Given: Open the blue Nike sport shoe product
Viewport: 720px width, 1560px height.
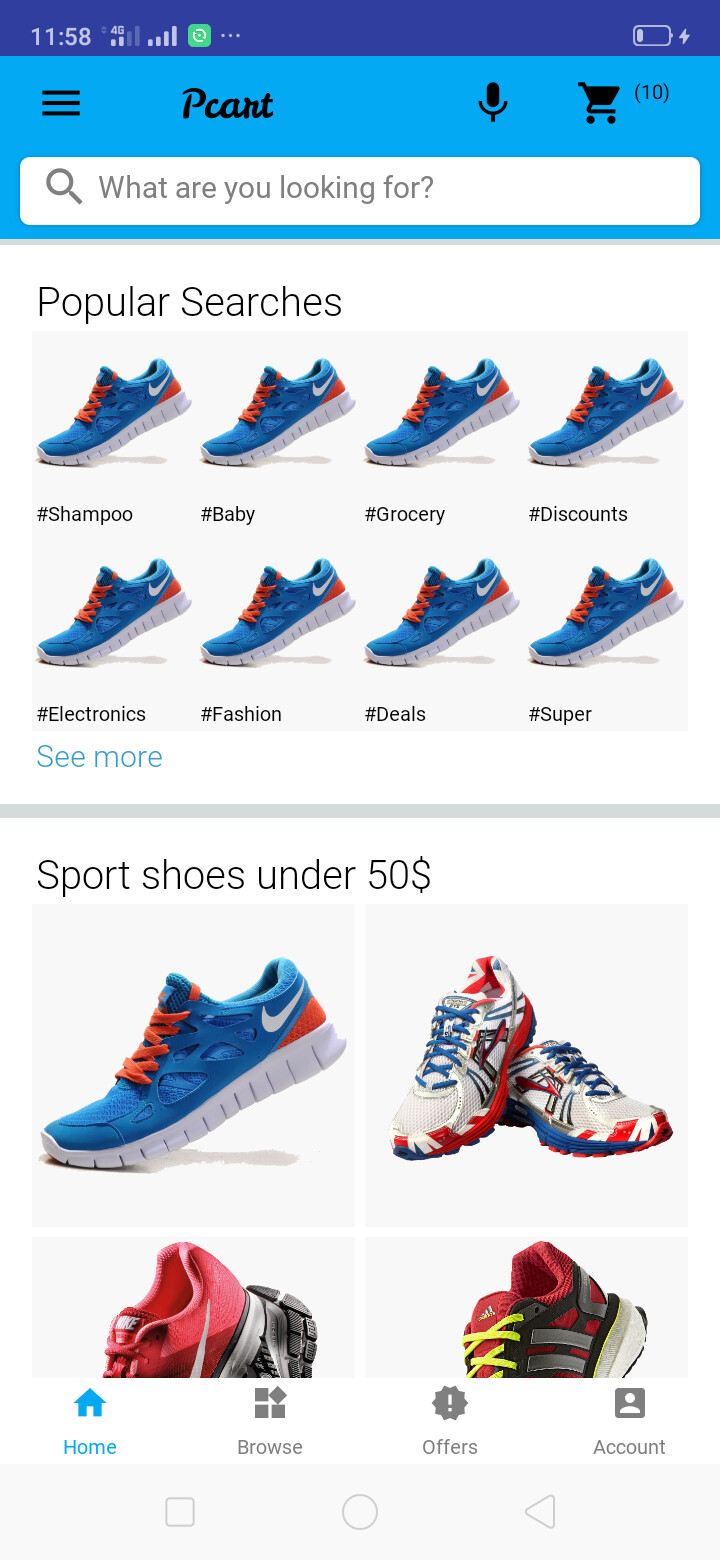Looking at the screenshot, I should pyautogui.click(x=193, y=1065).
